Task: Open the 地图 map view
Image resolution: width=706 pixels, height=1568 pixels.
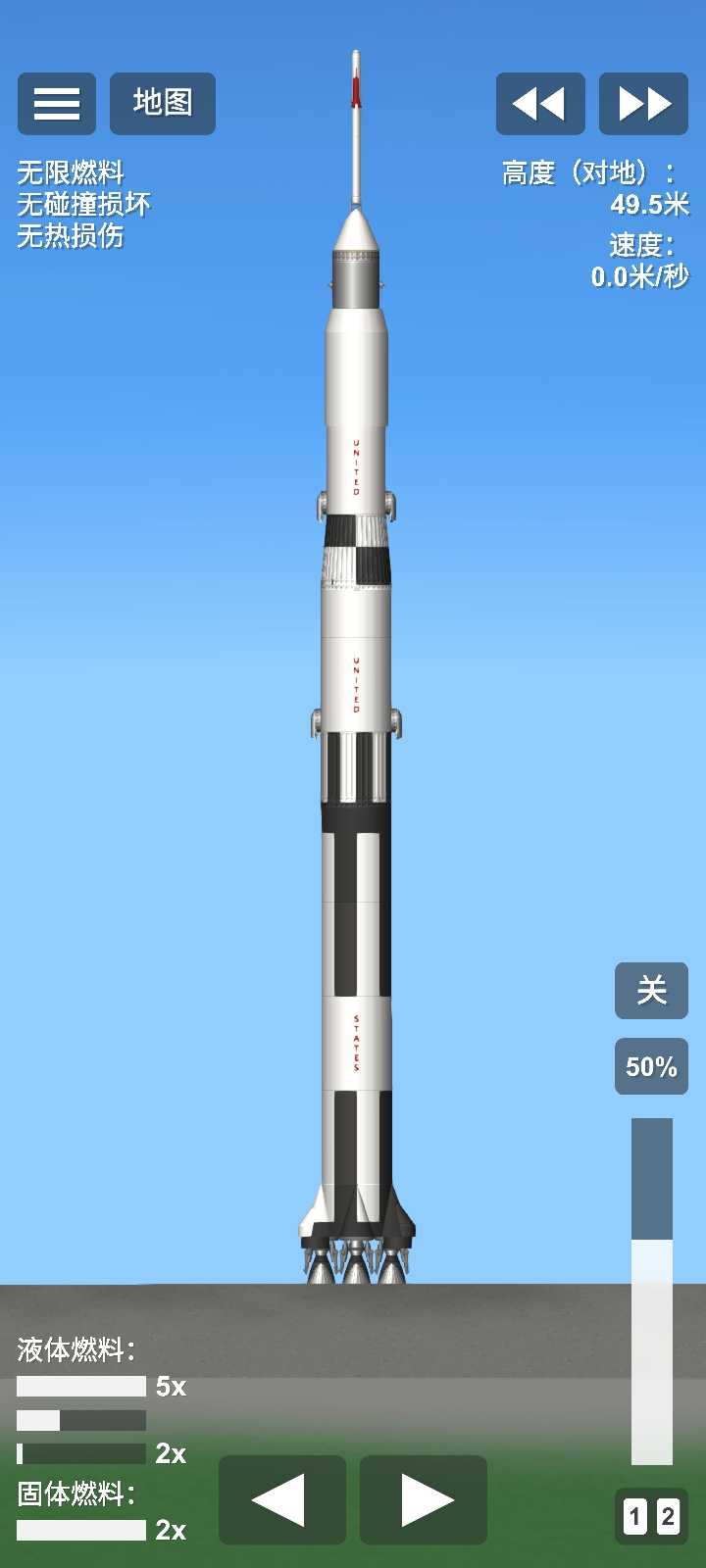Action: pyautogui.click(x=163, y=104)
